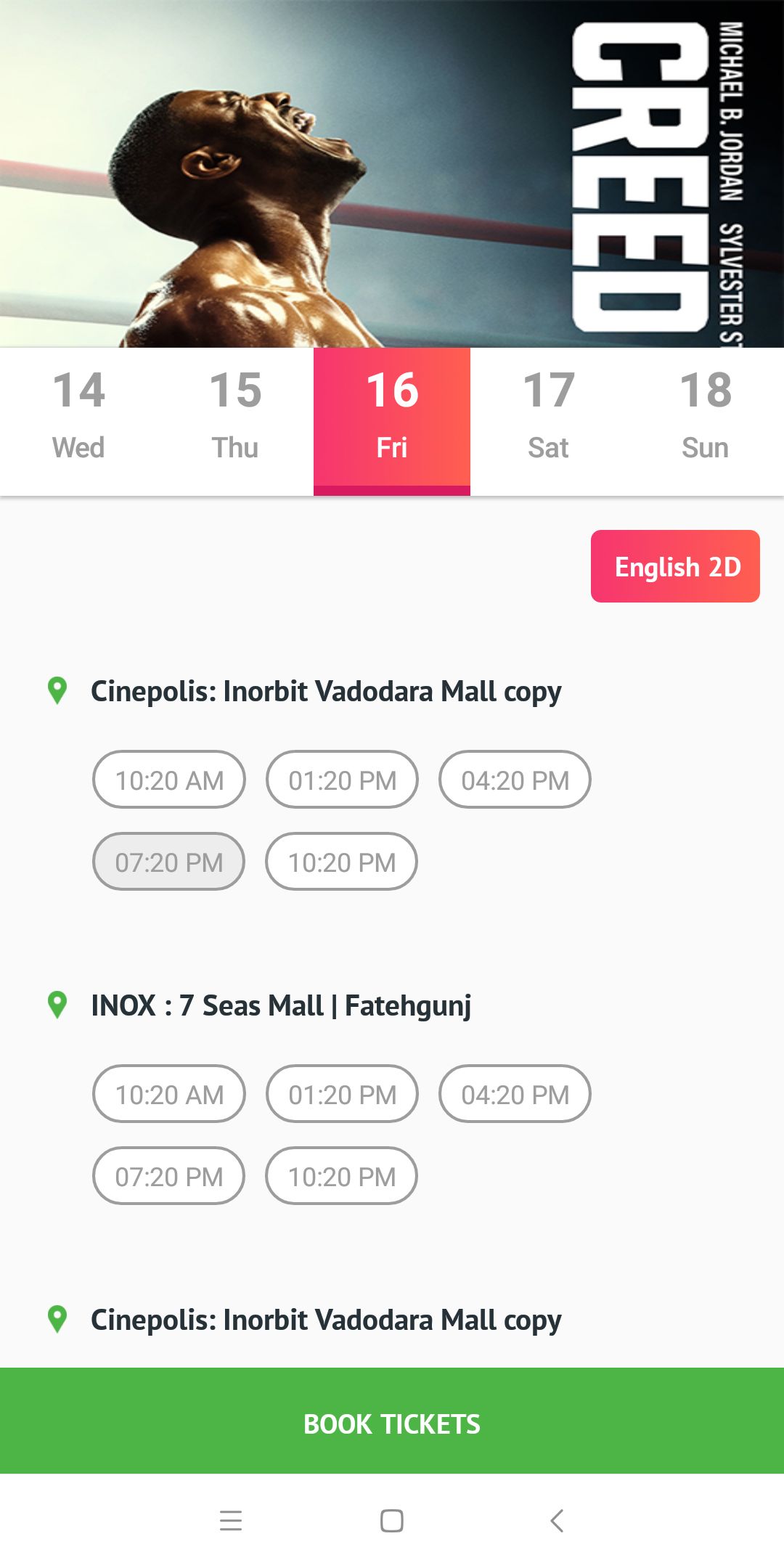This screenshot has width=784, height=1568.
Task: Select 07:20 PM show at INOX 7 Seas Mall
Action: point(169,1176)
